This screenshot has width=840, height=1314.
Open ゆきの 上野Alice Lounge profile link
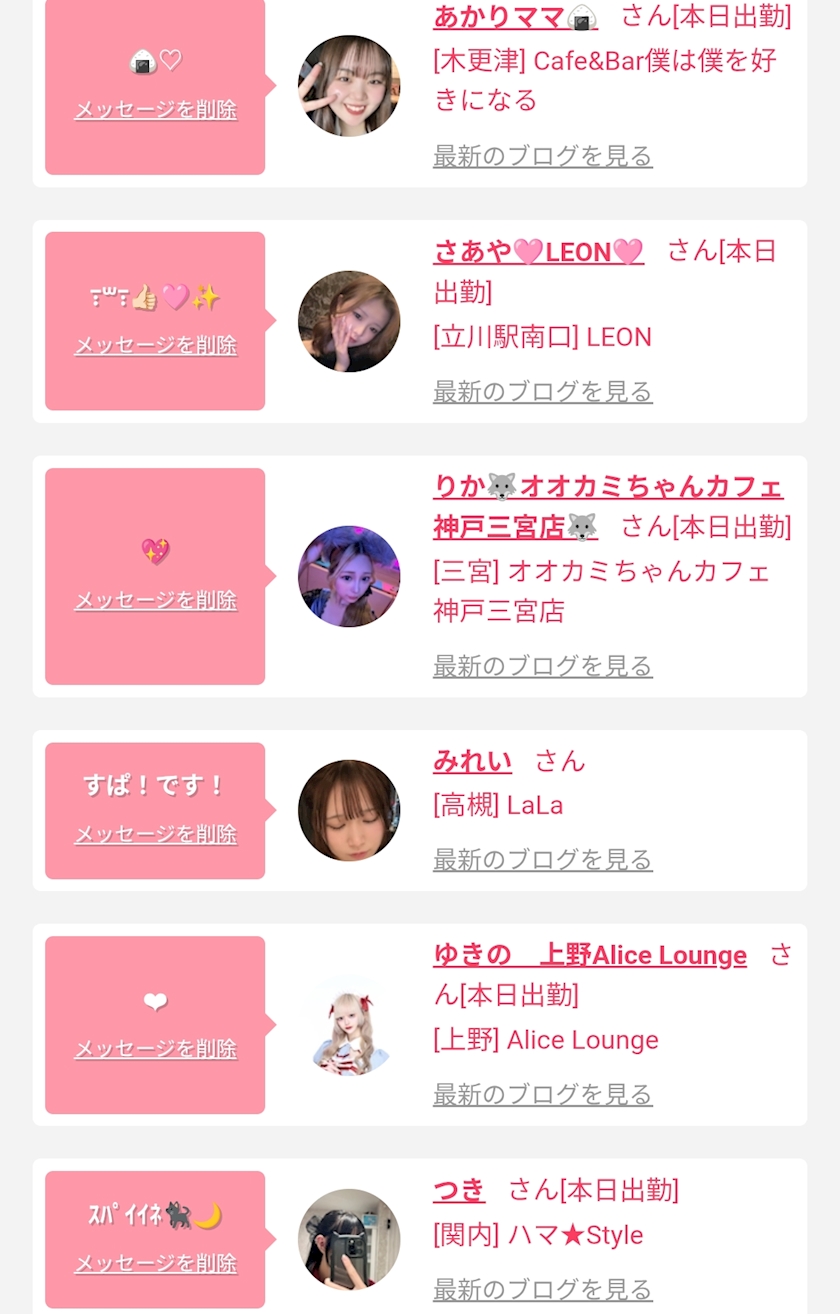pyautogui.click(x=590, y=955)
